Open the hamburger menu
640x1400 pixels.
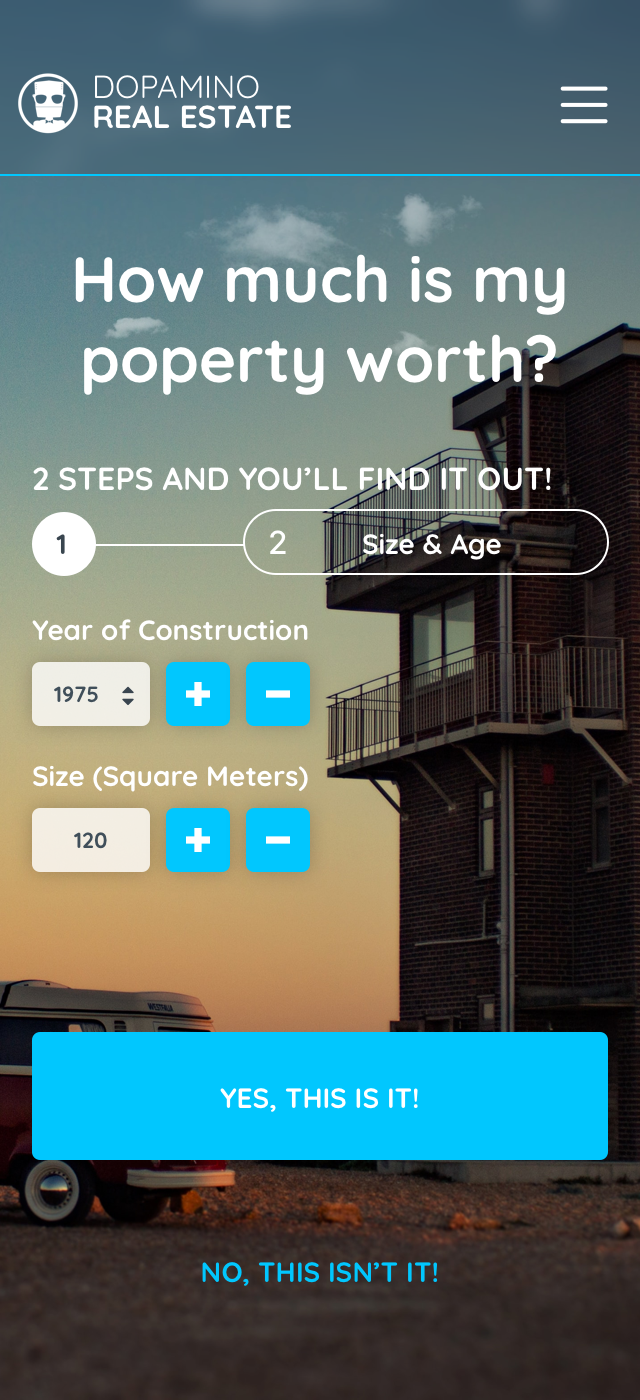[584, 104]
